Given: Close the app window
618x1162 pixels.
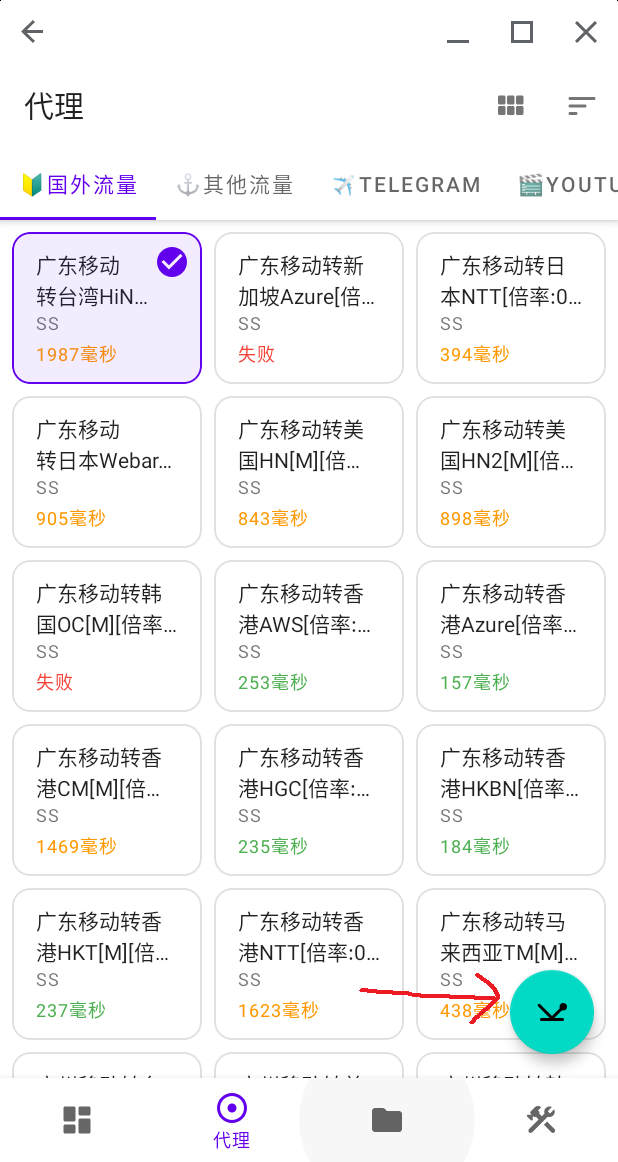Looking at the screenshot, I should click(586, 32).
